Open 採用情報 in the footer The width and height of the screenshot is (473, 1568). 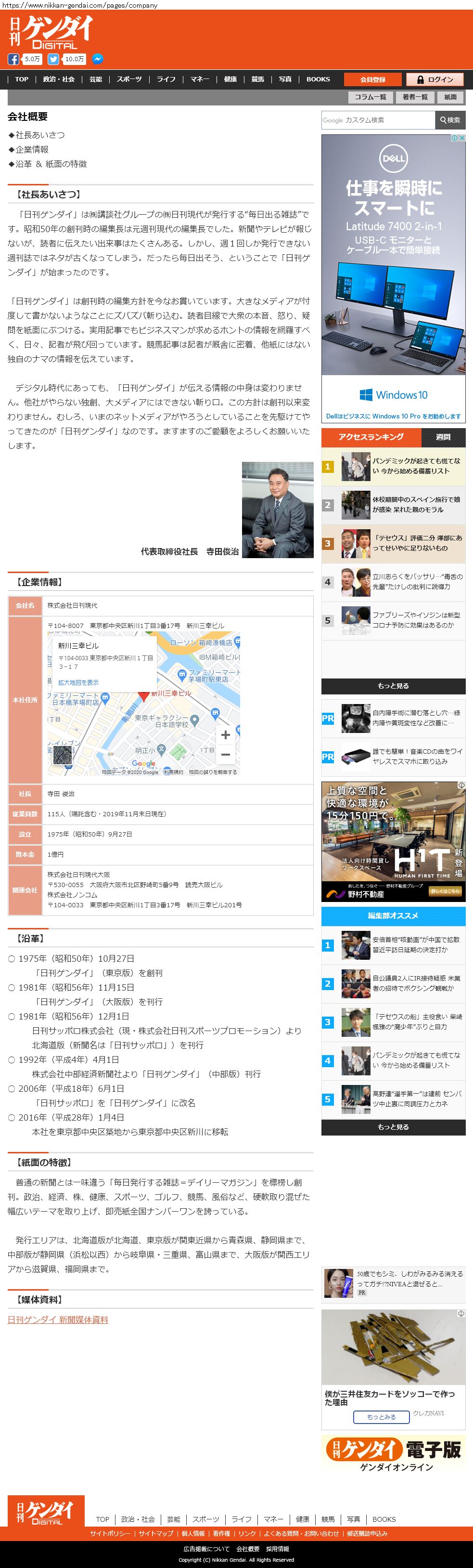(x=277, y=1549)
